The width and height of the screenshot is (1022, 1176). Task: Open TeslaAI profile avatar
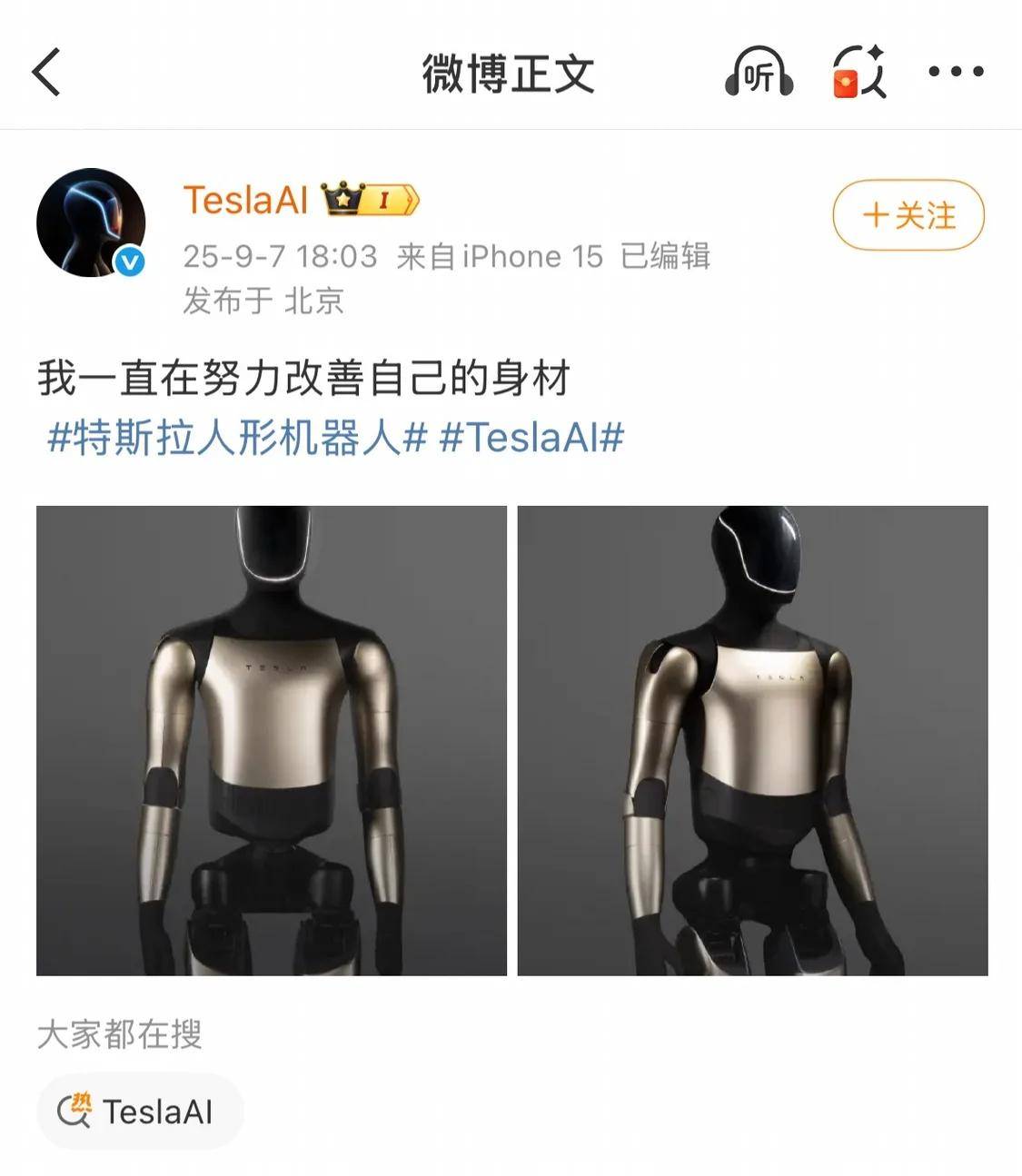(x=91, y=222)
